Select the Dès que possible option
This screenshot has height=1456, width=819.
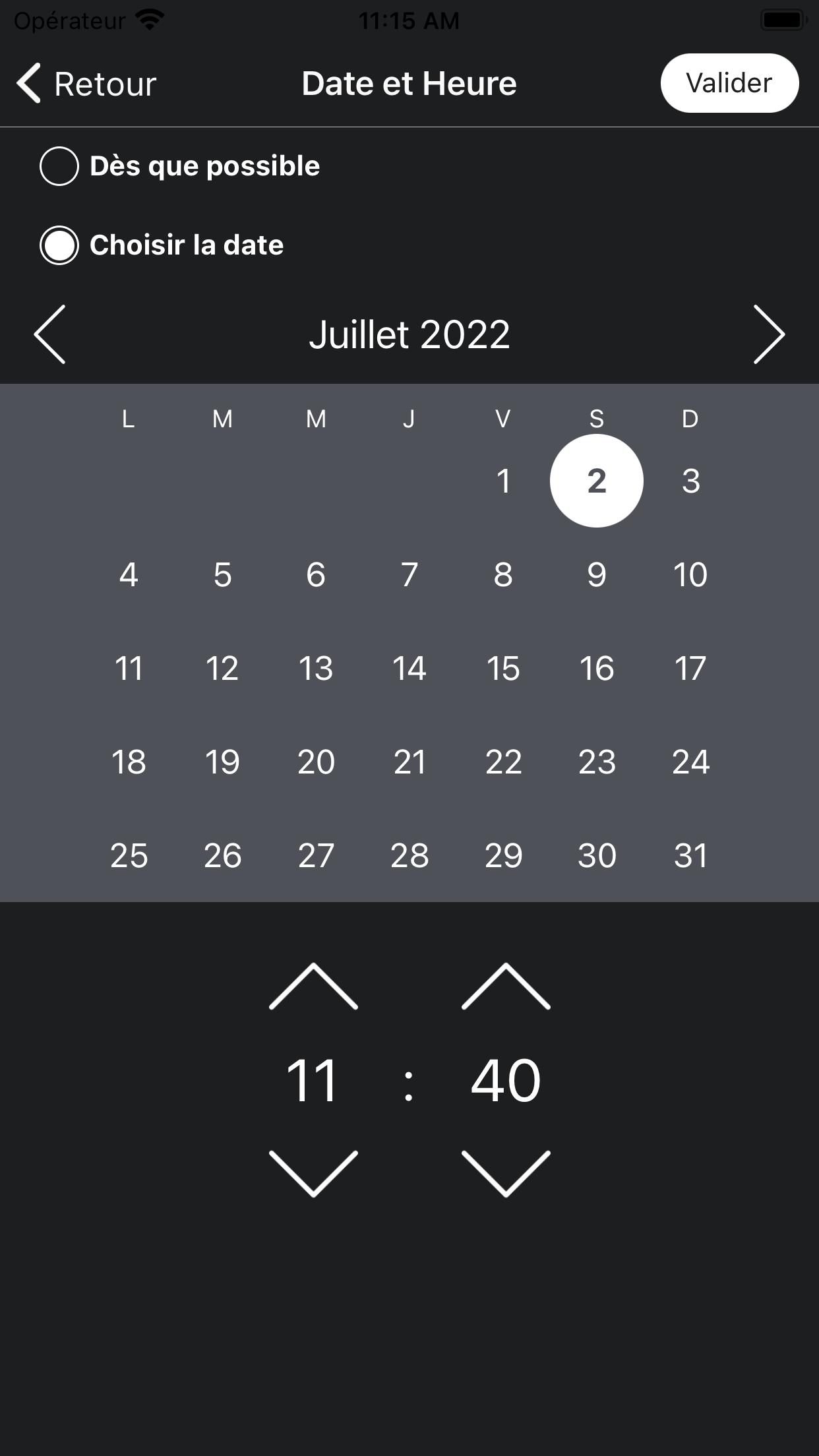click(59, 166)
